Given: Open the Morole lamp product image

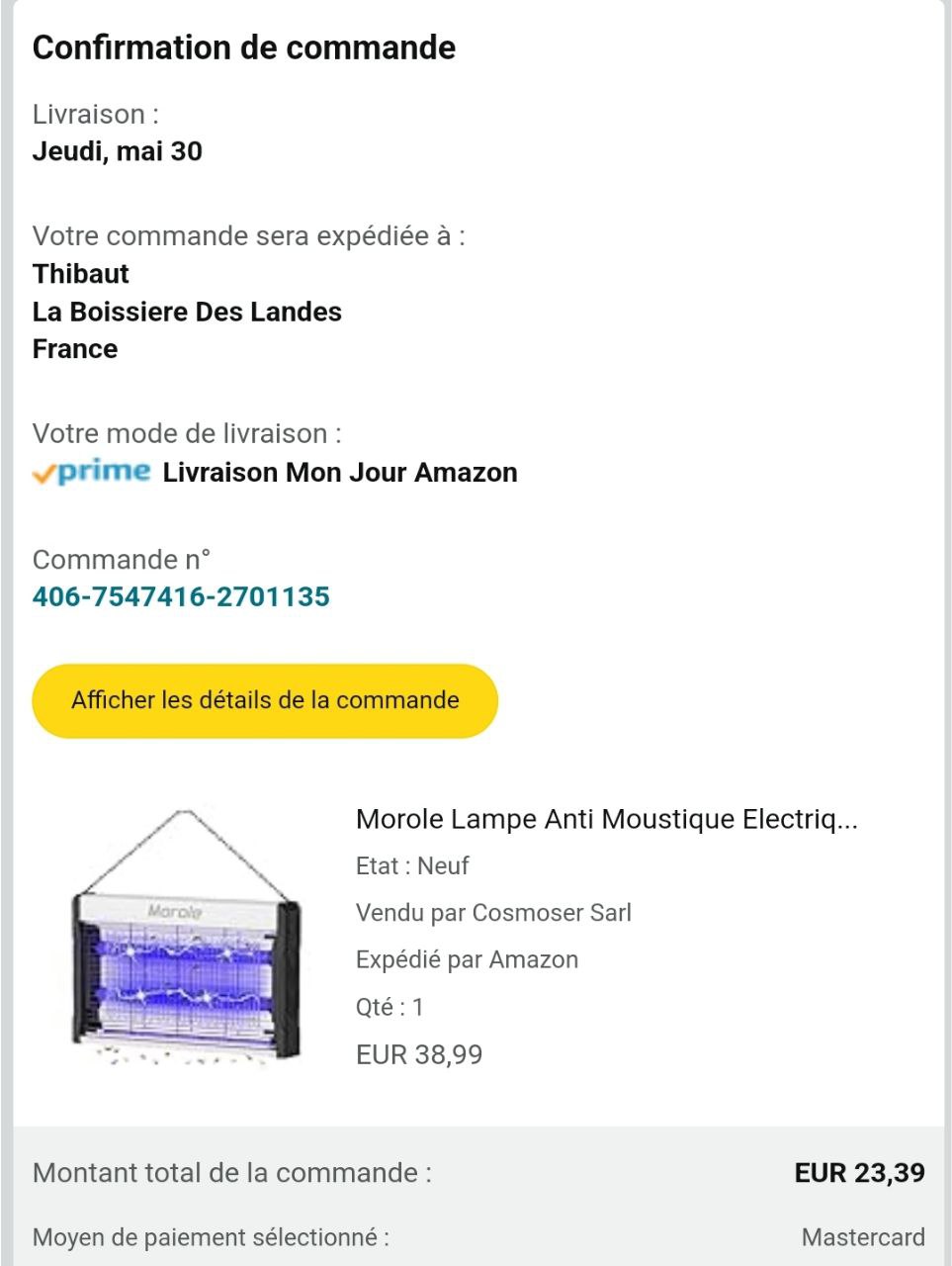Looking at the screenshot, I should coord(185,936).
